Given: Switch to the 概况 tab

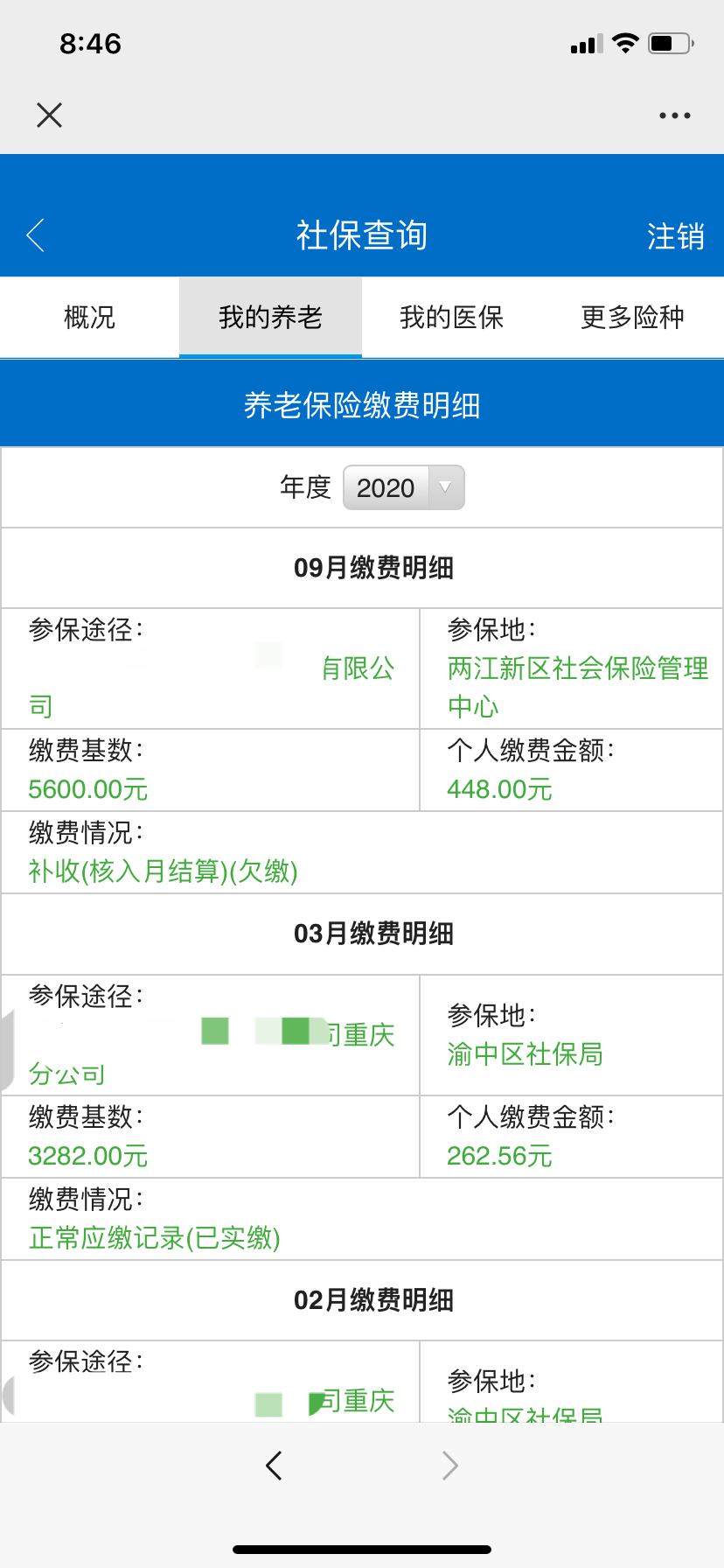Looking at the screenshot, I should (90, 317).
